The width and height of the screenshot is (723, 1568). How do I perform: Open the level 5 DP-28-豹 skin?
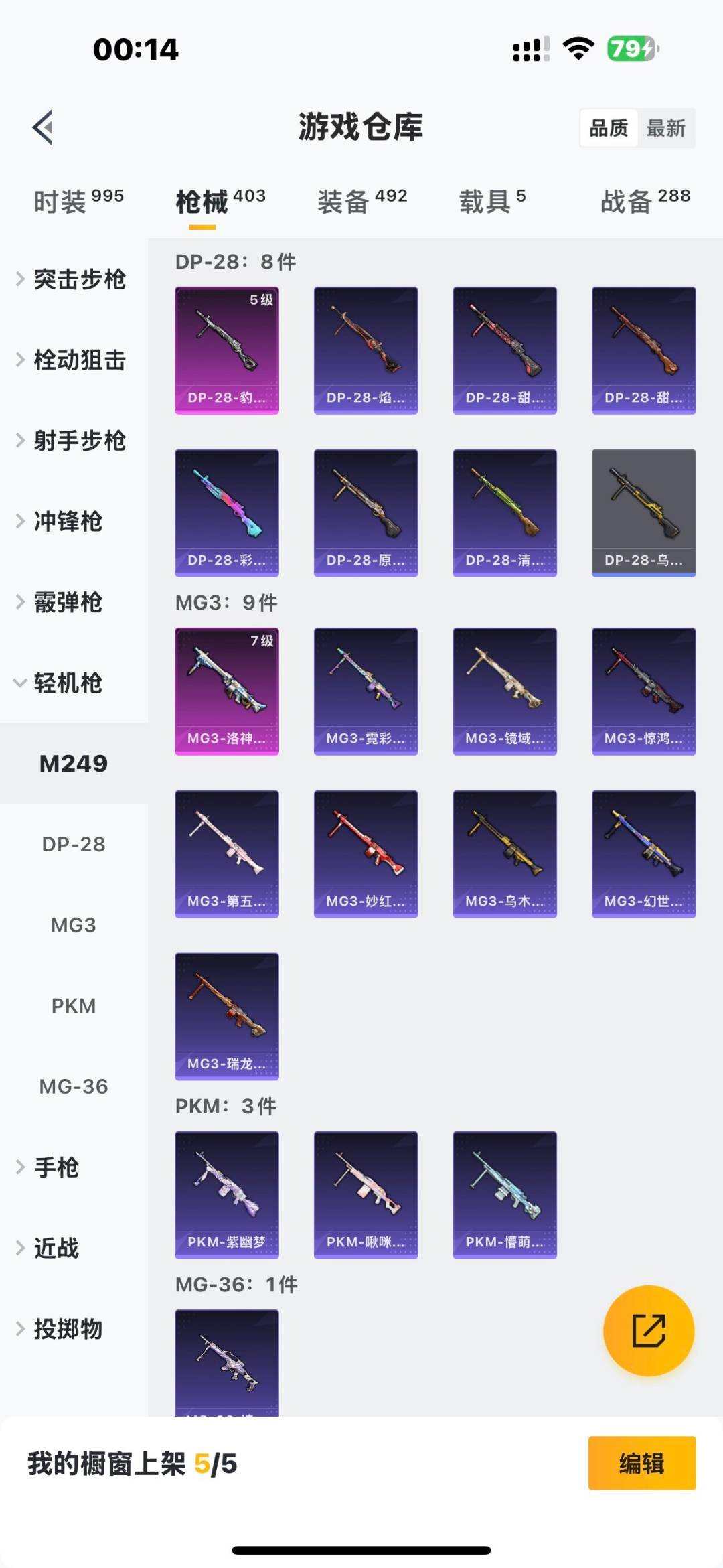point(227,350)
